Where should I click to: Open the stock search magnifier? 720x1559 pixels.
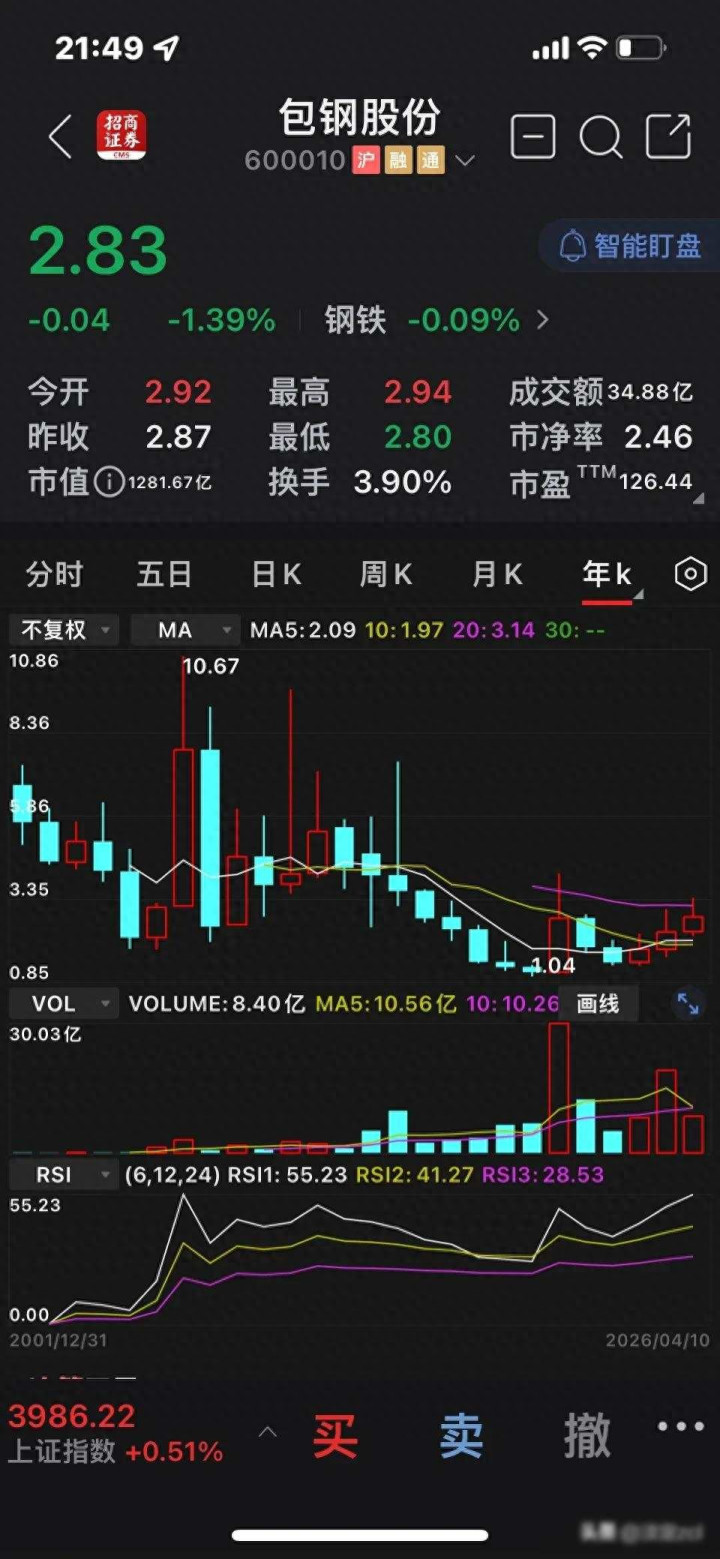pos(601,137)
